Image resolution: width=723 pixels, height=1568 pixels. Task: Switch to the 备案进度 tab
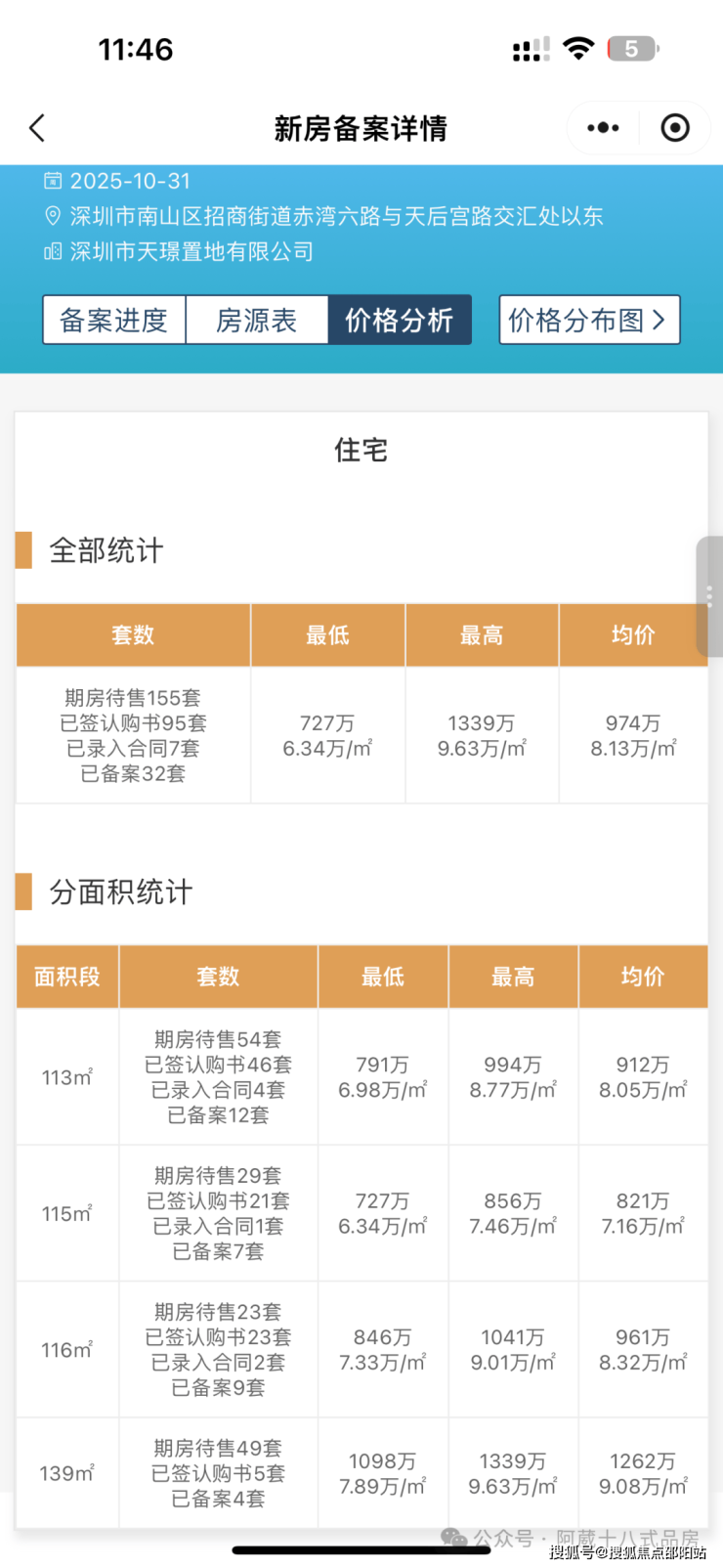(x=114, y=320)
